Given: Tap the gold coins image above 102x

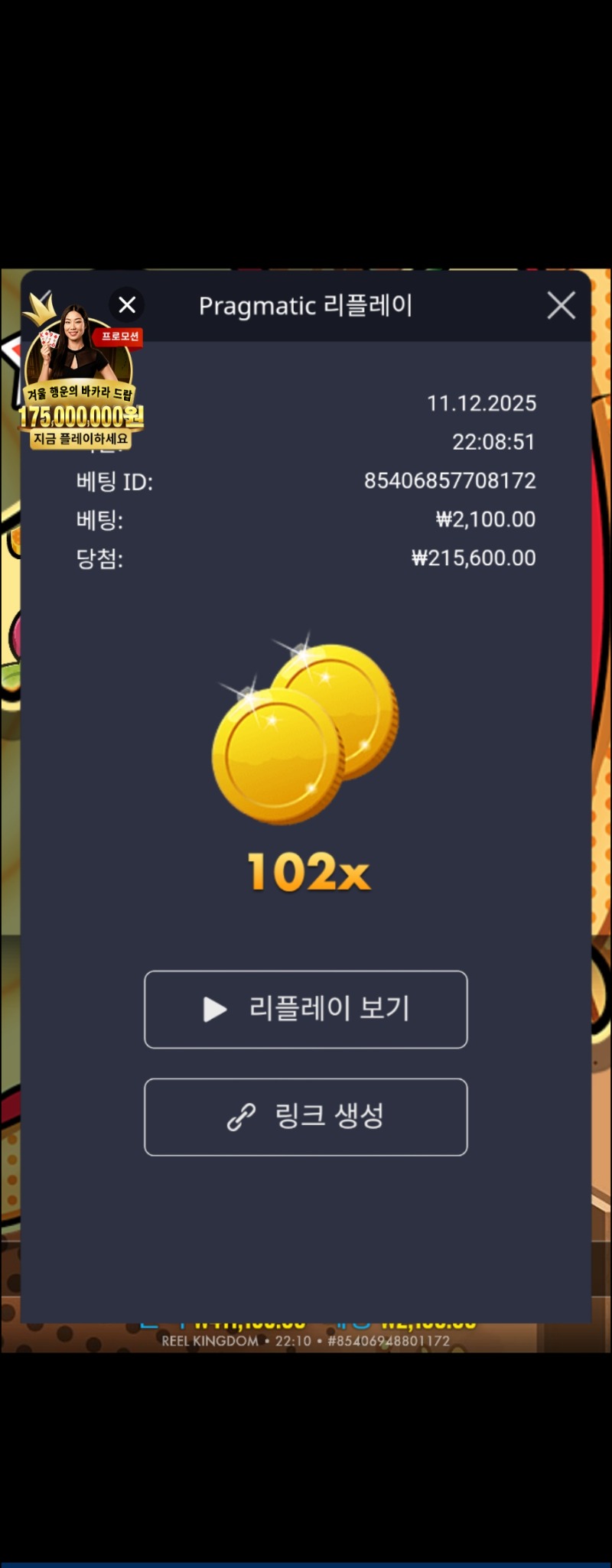Looking at the screenshot, I should (306, 734).
